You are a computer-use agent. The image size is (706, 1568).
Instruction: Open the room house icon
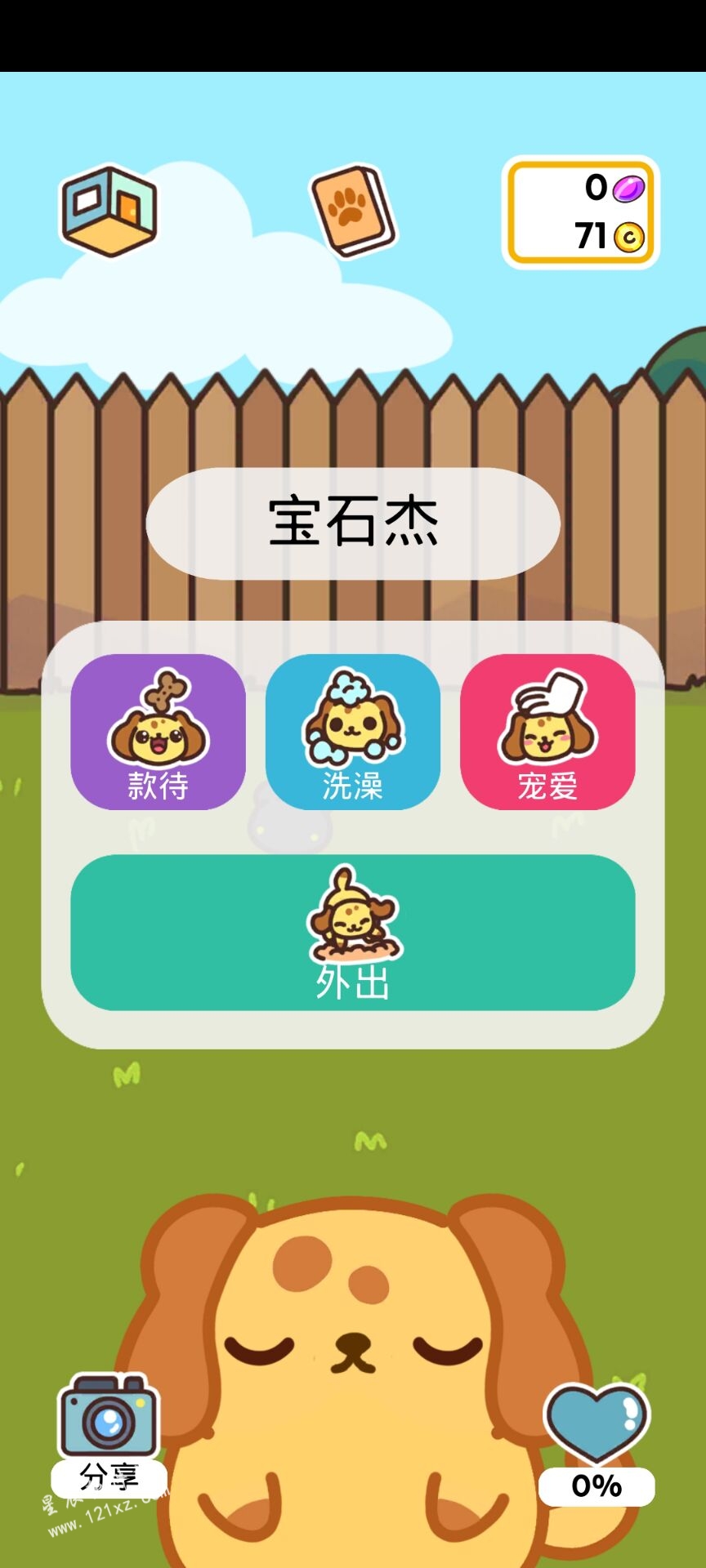[x=109, y=212]
